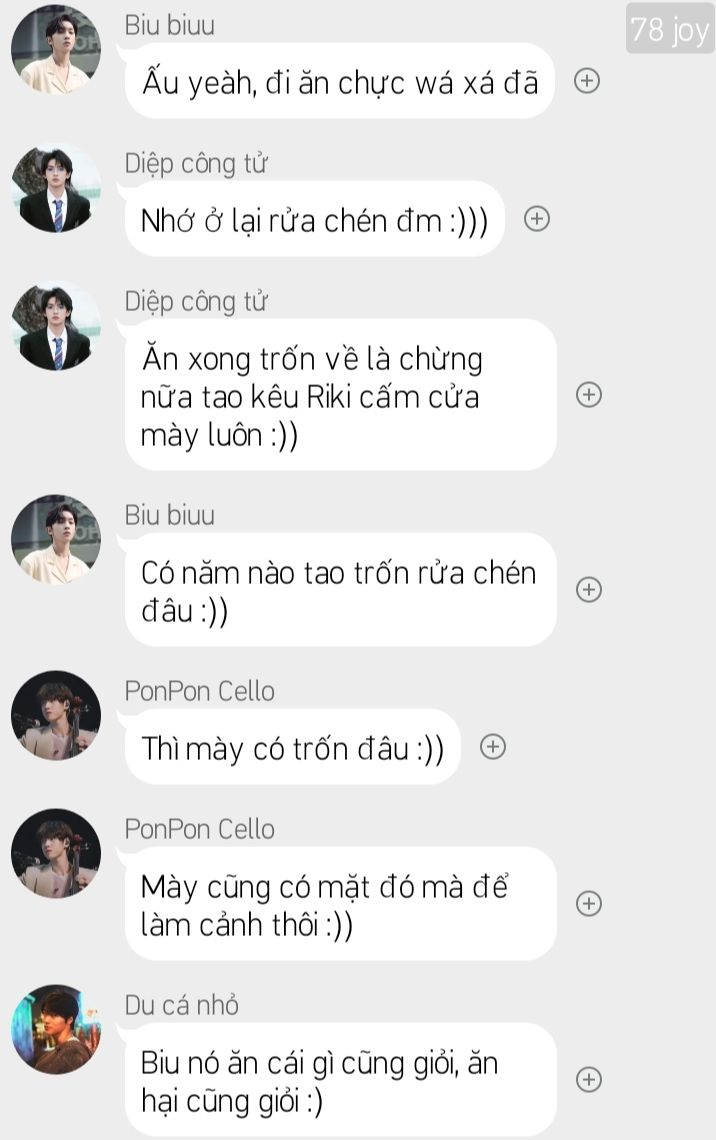Tap the plus icon beside "Ấu yeàh" message
Screen dimensions: 716x1140
tap(587, 81)
